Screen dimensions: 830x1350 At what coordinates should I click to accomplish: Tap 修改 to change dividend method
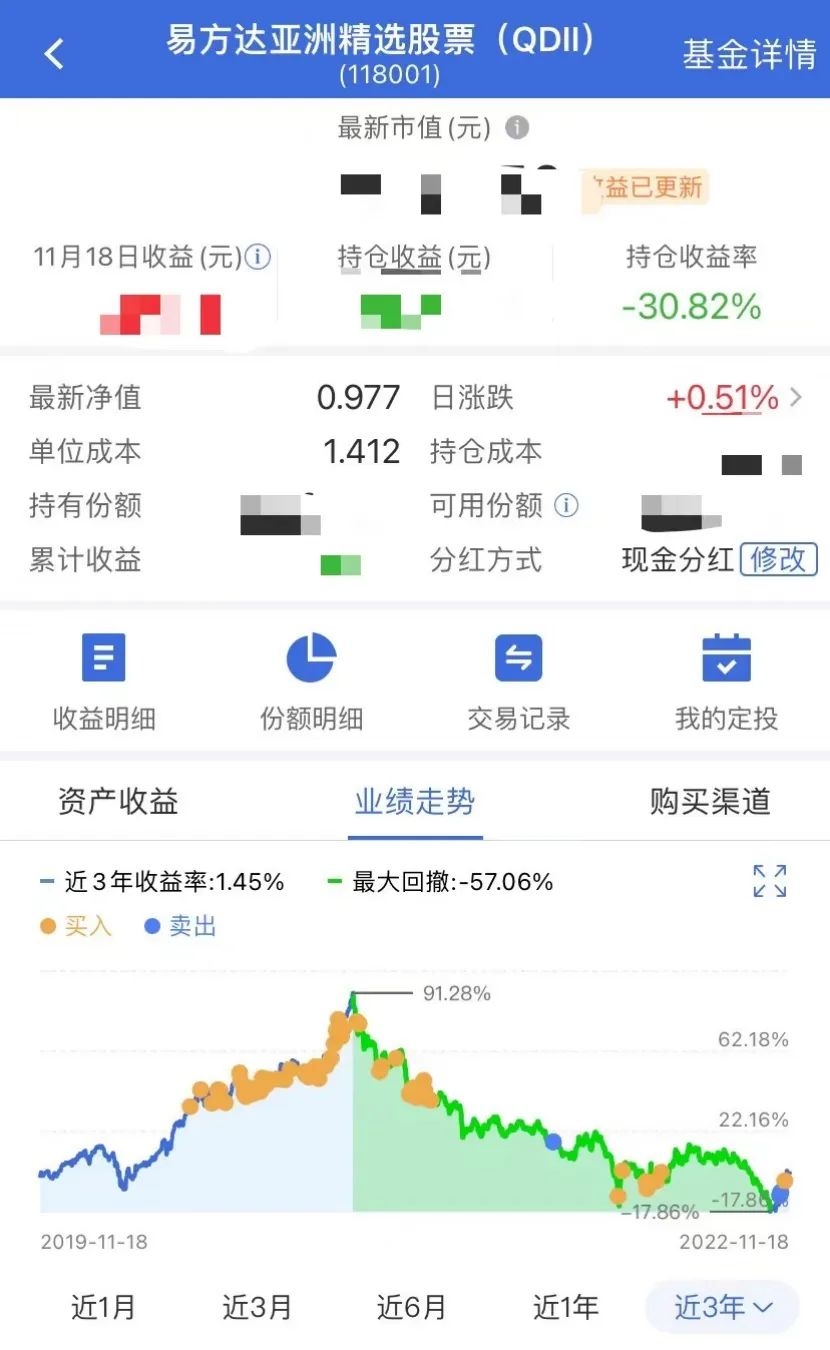pos(778,559)
